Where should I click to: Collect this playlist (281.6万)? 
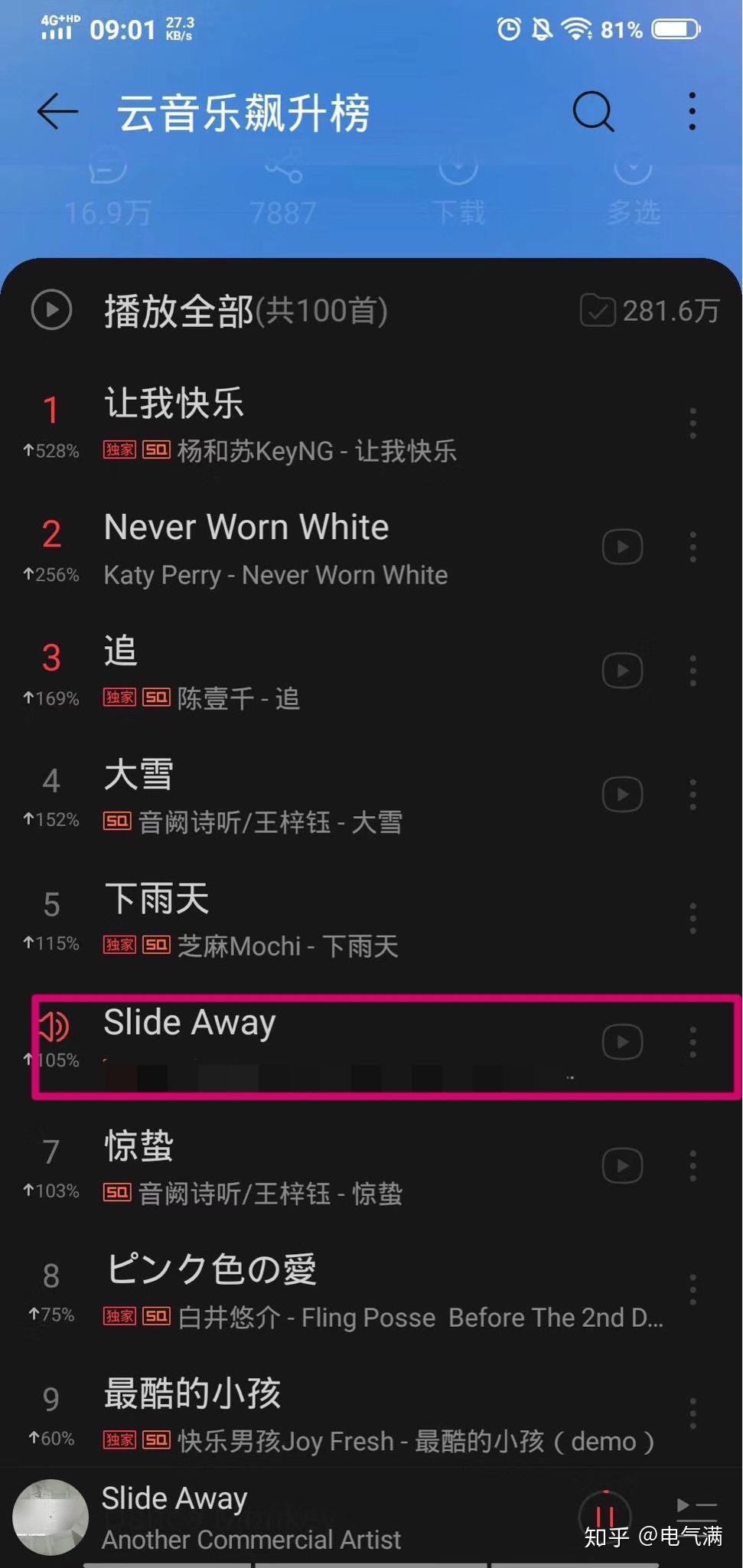point(649,311)
